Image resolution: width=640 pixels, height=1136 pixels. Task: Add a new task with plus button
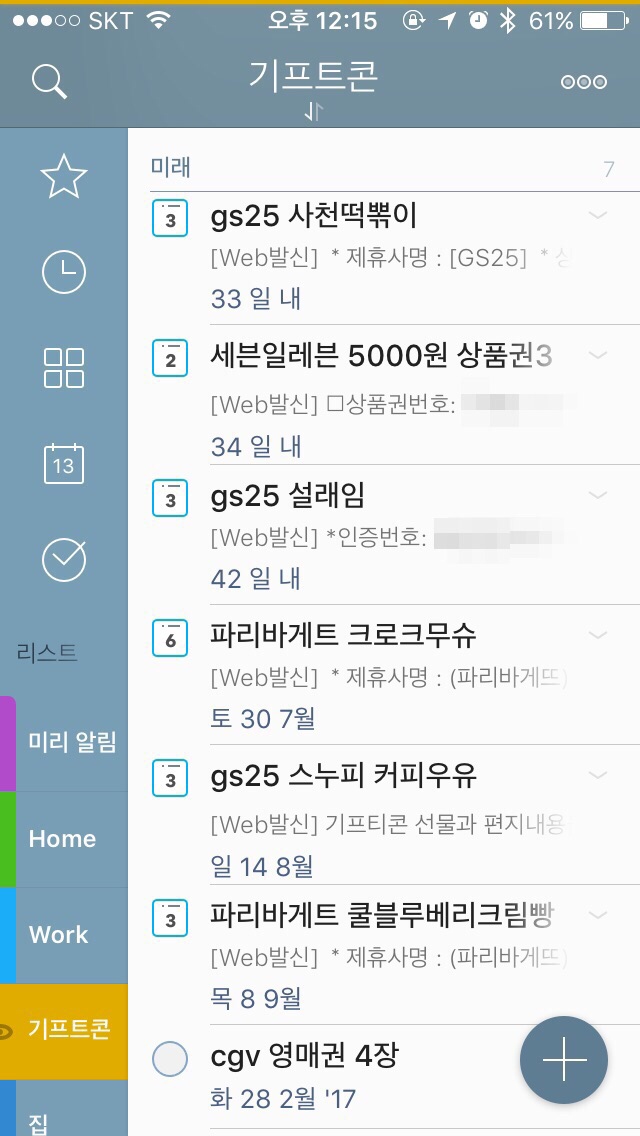point(564,1060)
